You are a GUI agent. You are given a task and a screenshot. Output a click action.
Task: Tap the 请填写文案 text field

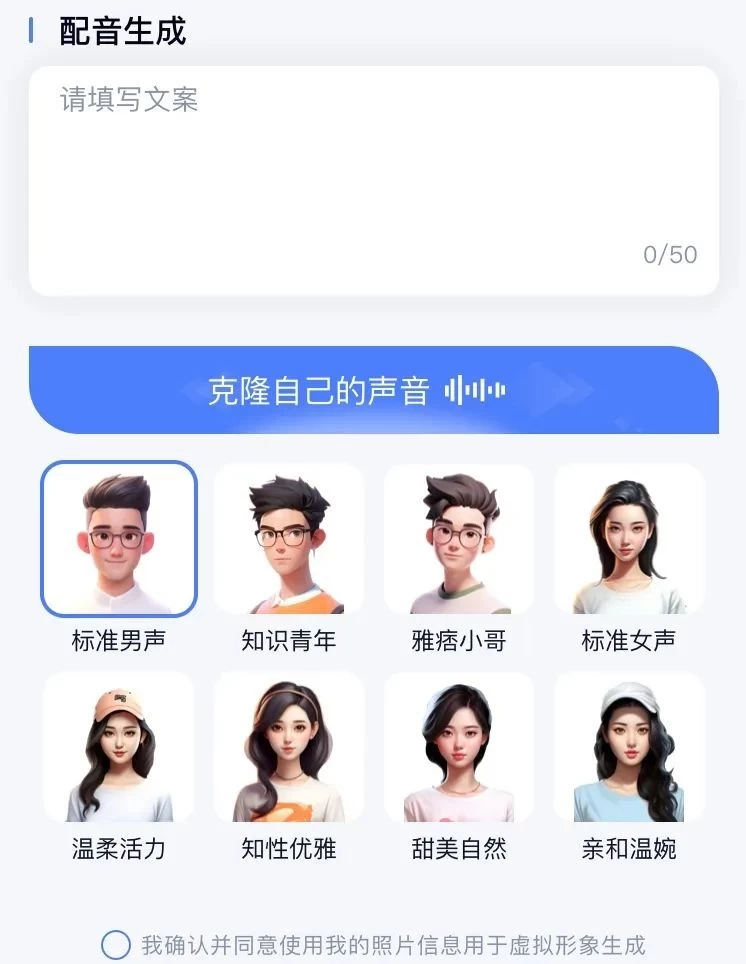(x=373, y=180)
